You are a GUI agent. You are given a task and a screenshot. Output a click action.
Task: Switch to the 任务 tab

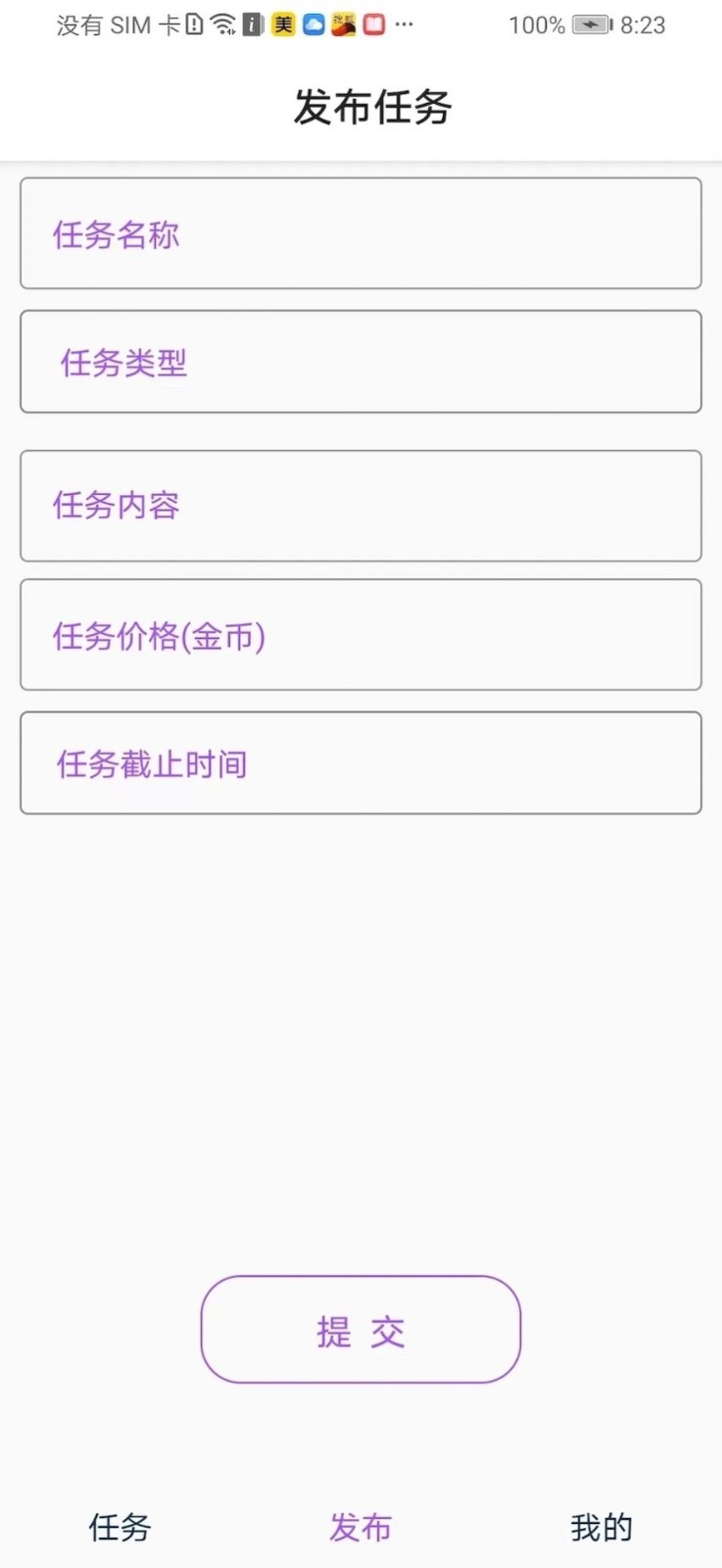119,1526
